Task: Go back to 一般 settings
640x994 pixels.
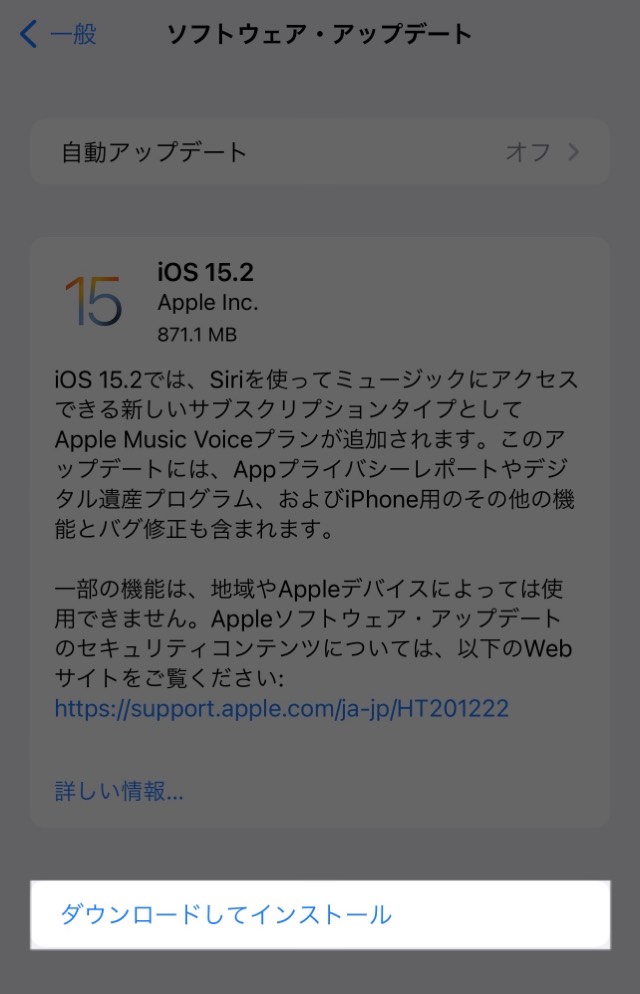Action: pos(58,34)
